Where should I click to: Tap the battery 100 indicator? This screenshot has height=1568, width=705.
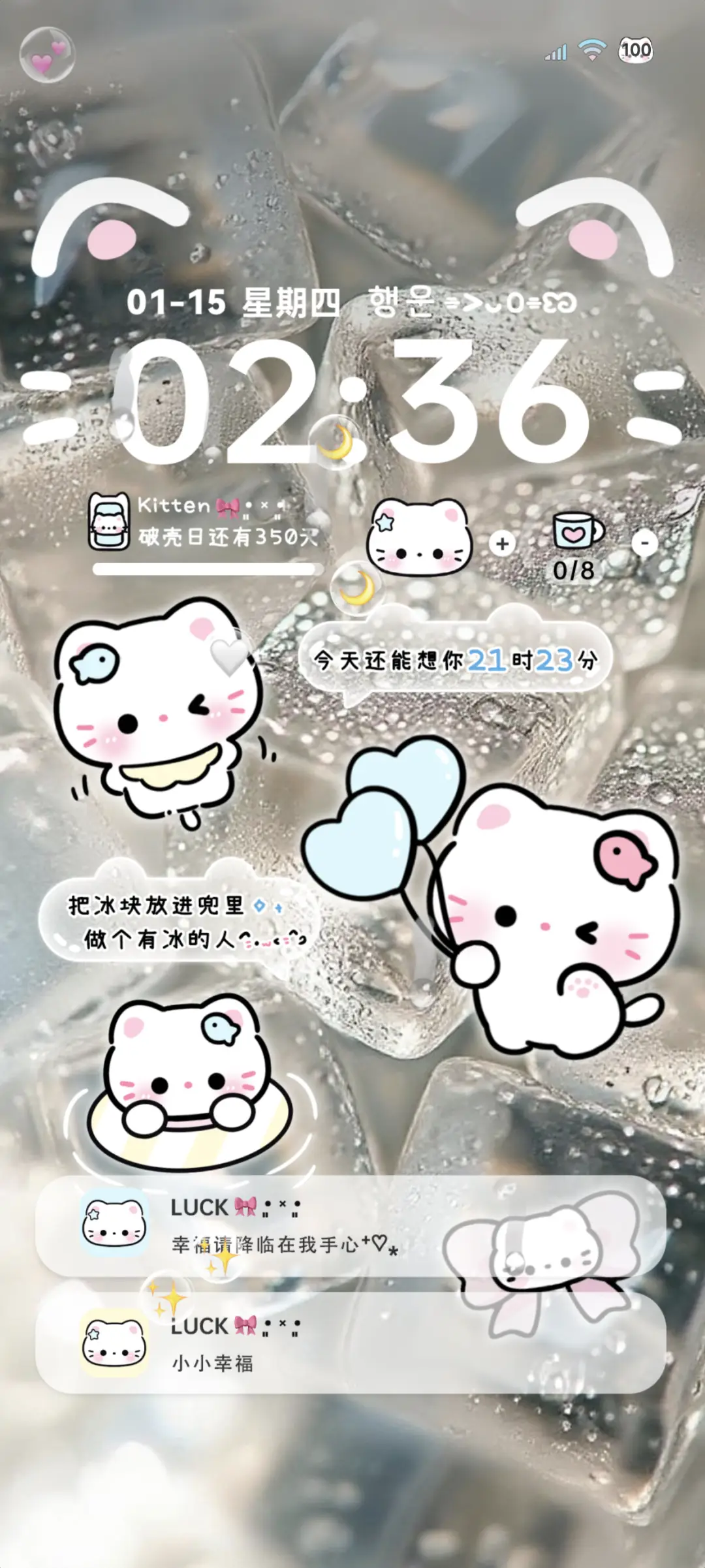[634, 49]
